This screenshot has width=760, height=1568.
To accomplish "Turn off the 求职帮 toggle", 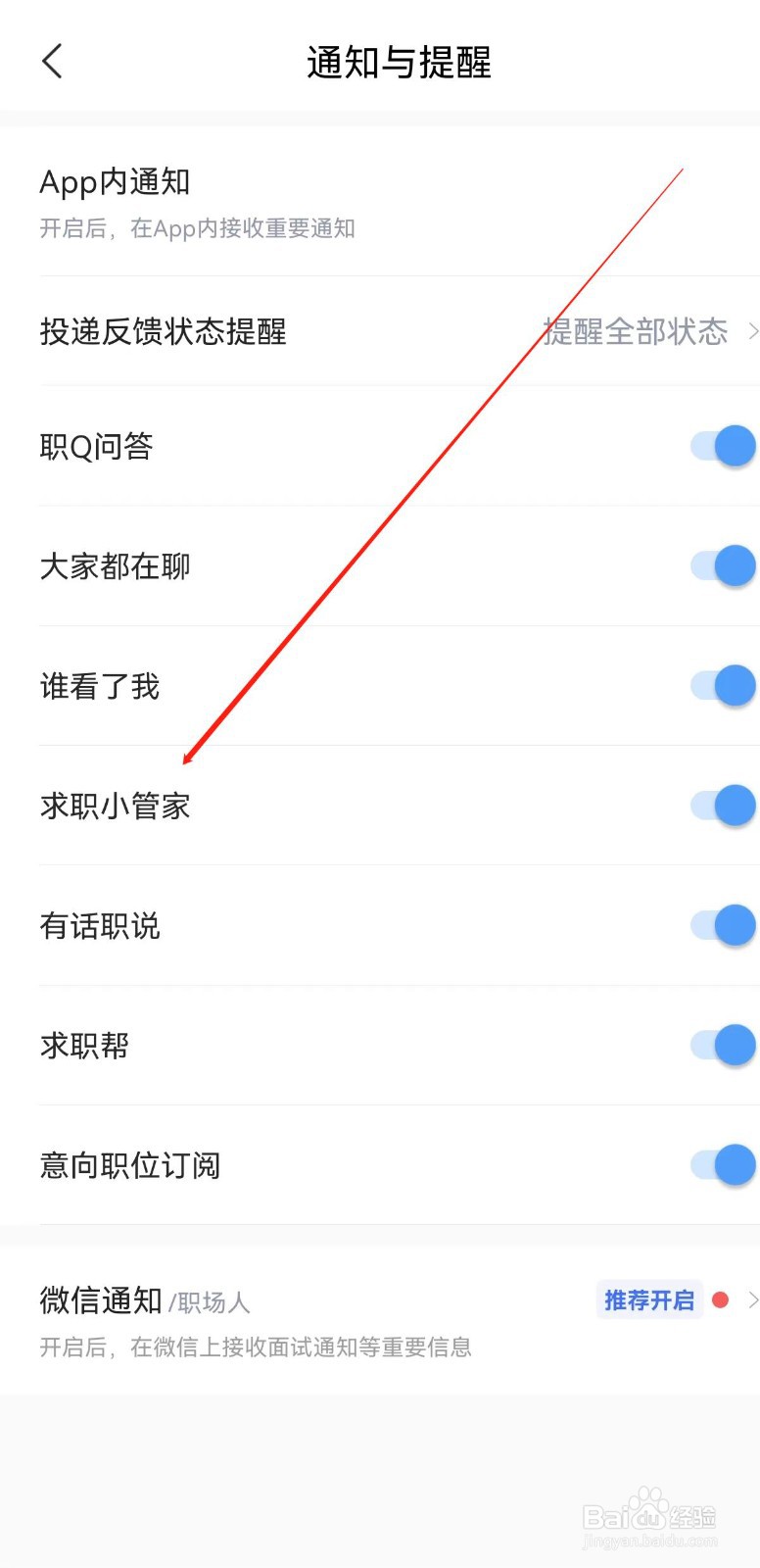I will 722,1045.
